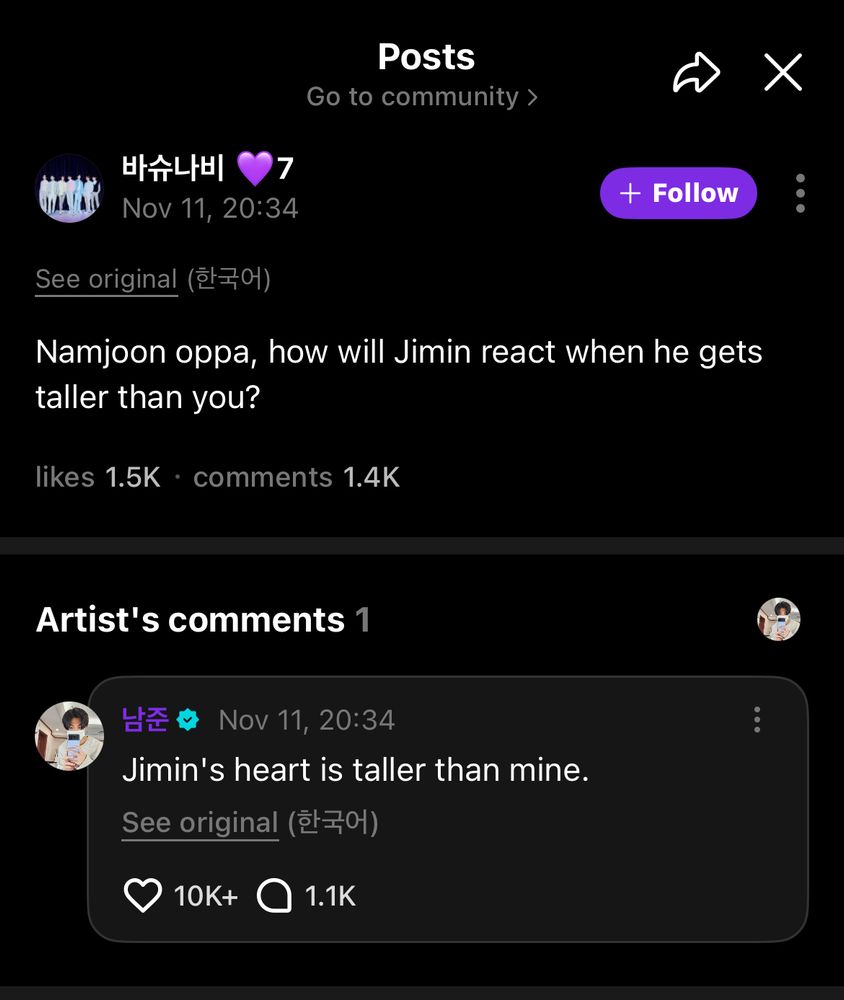Click the share arrow icon

697,70
